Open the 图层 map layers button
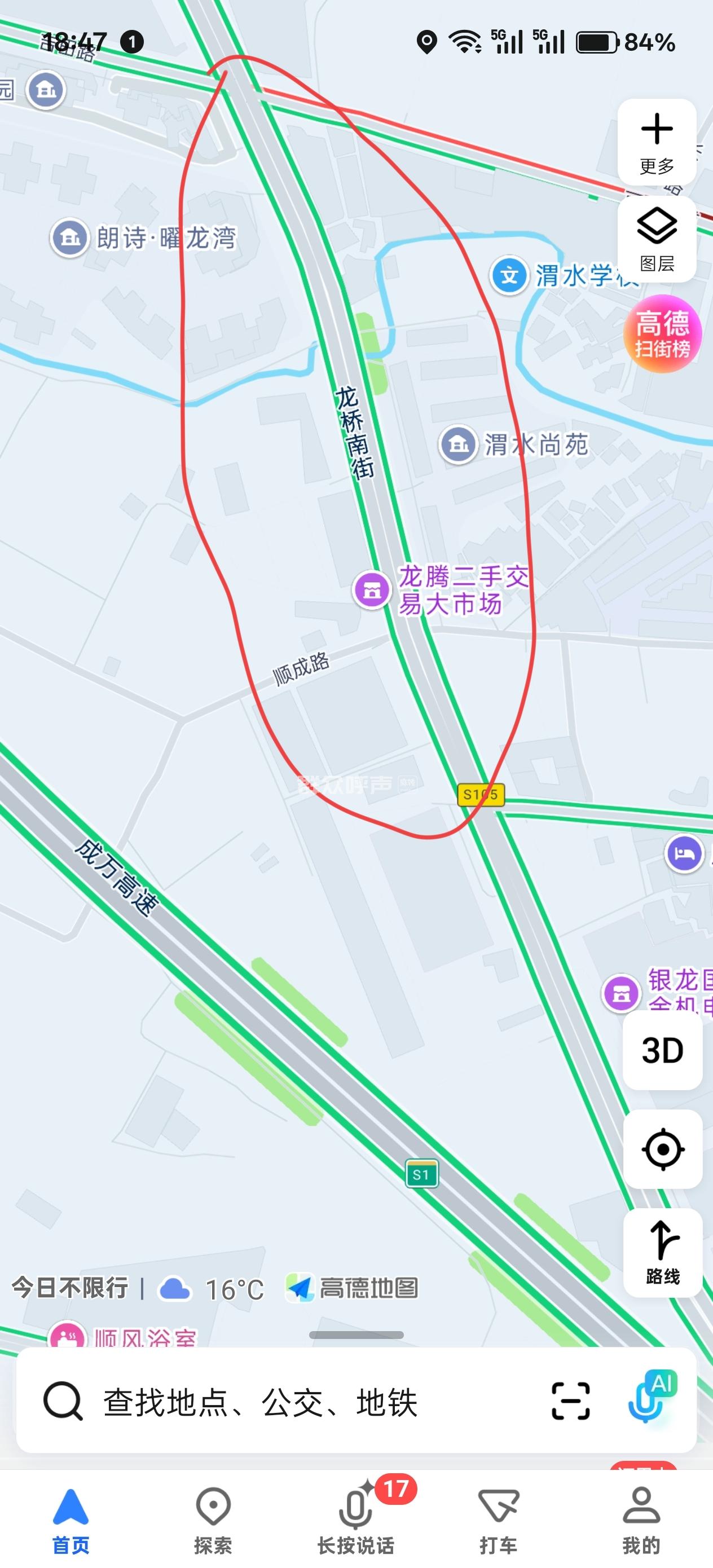The image size is (713, 1568). tap(657, 239)
